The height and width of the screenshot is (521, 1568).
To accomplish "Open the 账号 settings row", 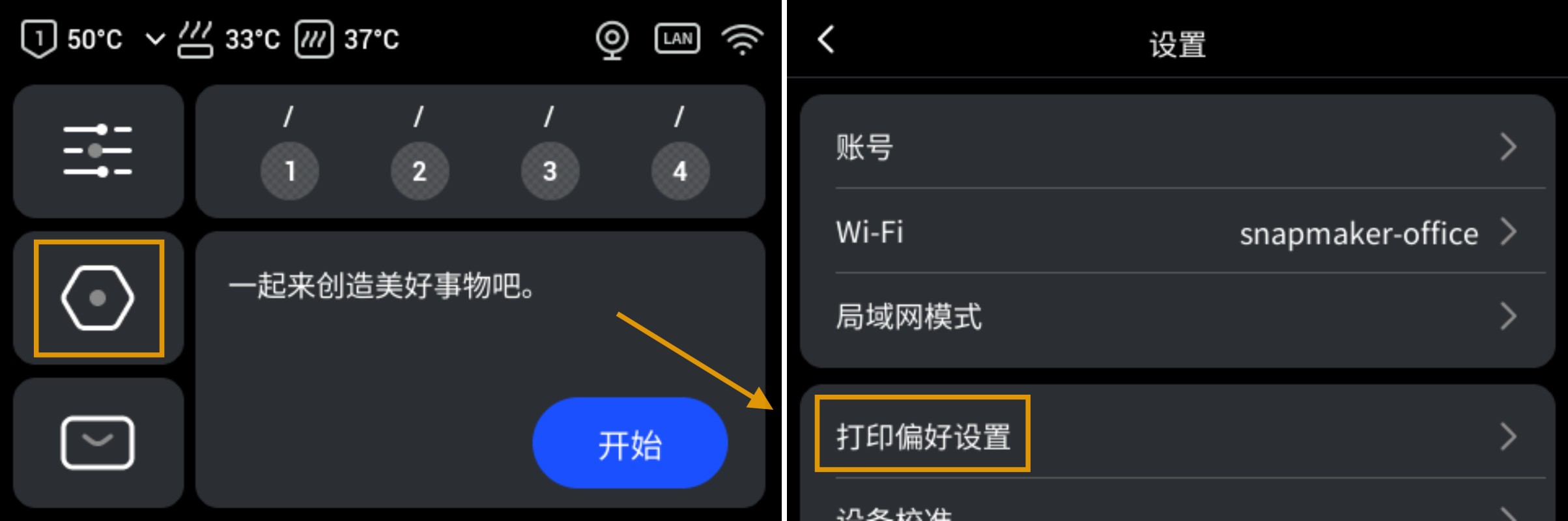I will (1176, 147).
